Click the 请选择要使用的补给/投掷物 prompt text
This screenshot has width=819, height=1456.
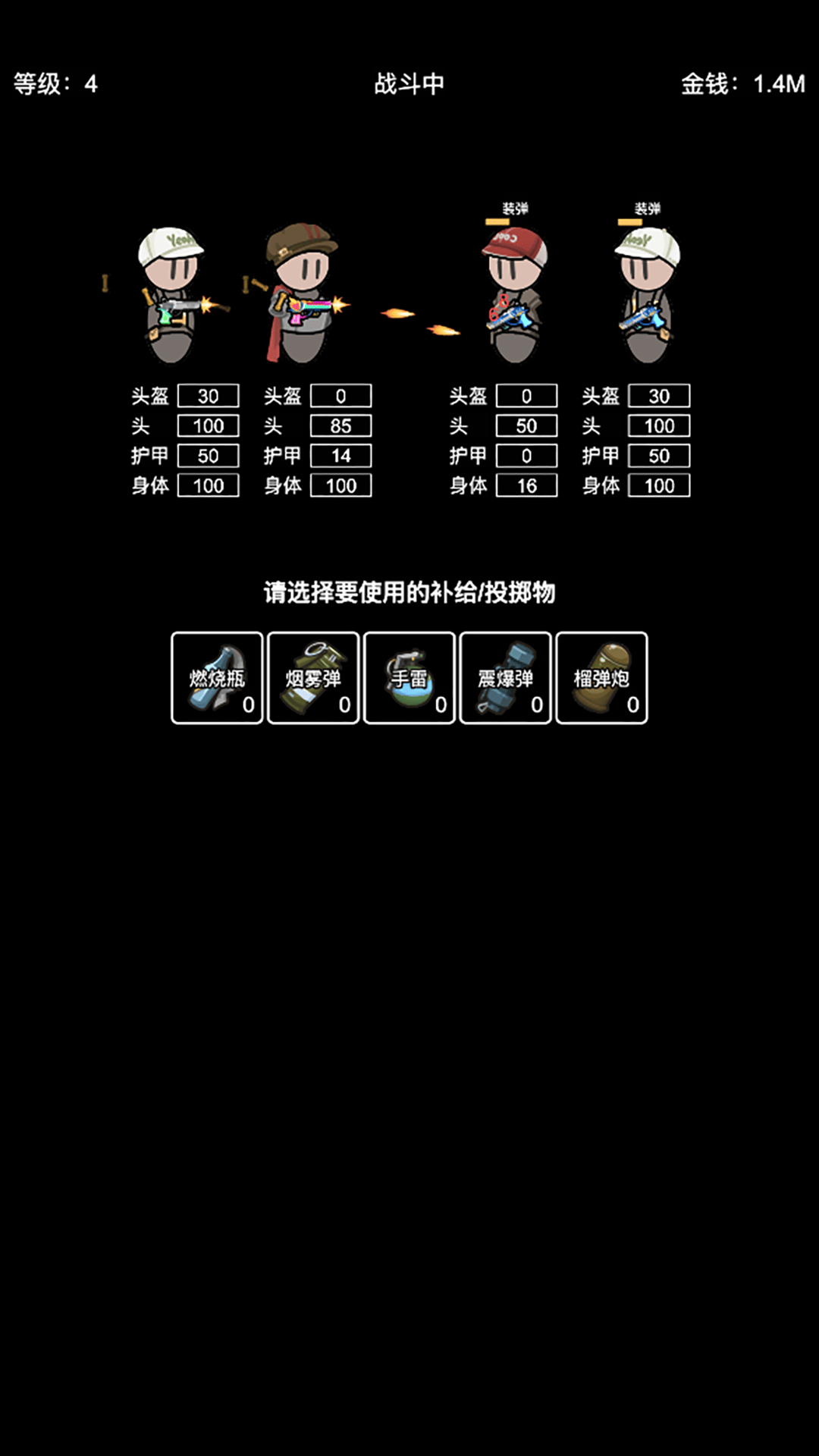click(409, 594)
